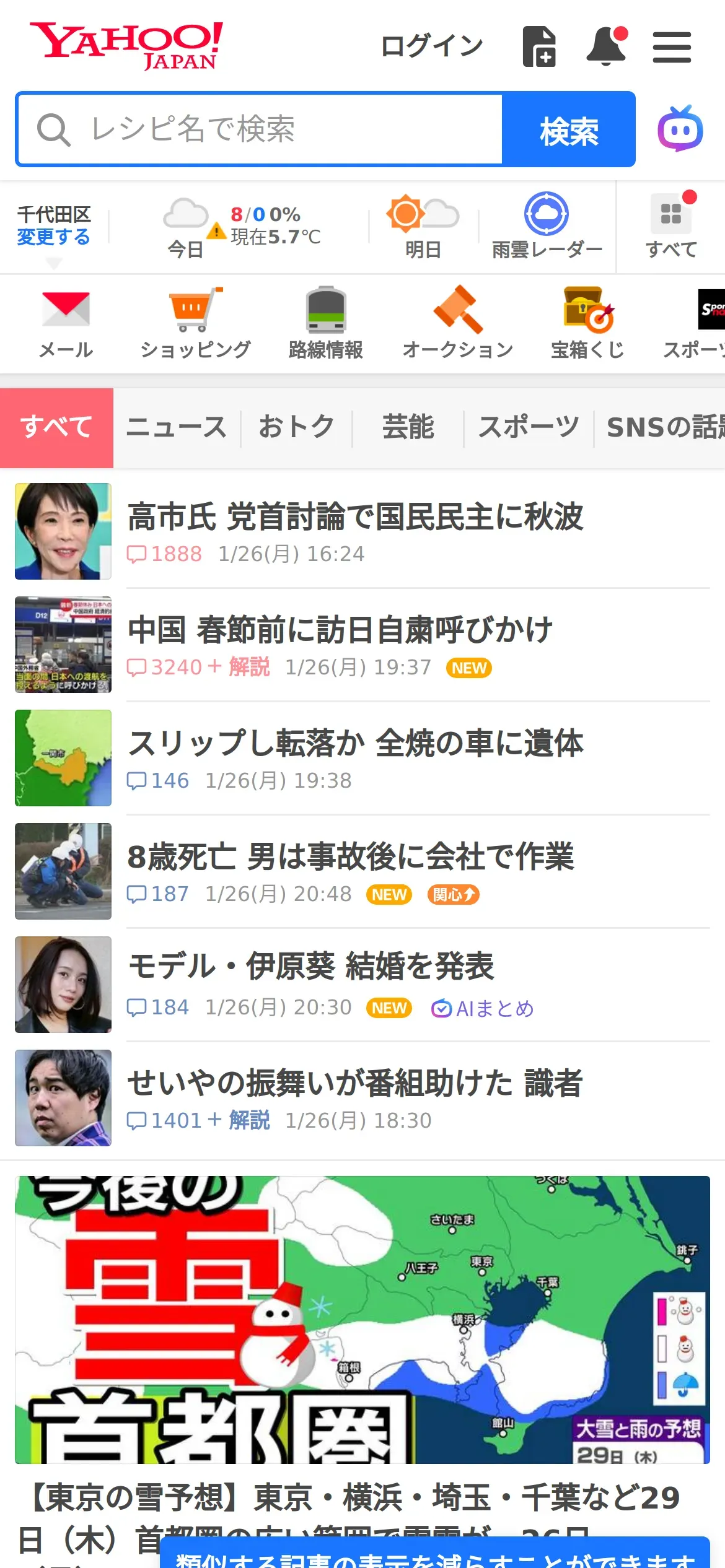Open the notifications bell
The image size is (725, 1568).
click(606, 46)
